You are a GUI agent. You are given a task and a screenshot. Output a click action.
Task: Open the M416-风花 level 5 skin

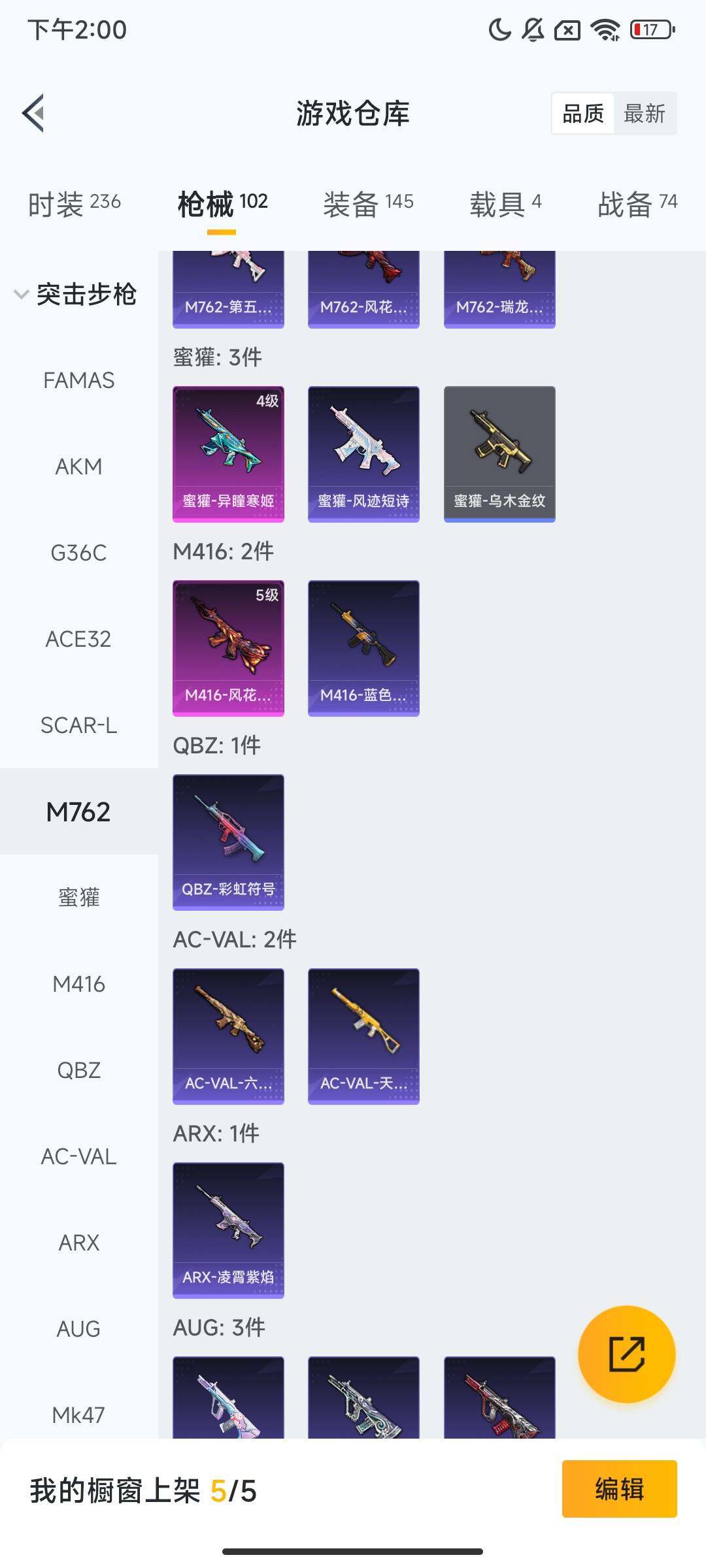pyautogui.click(x=228, y=647)
